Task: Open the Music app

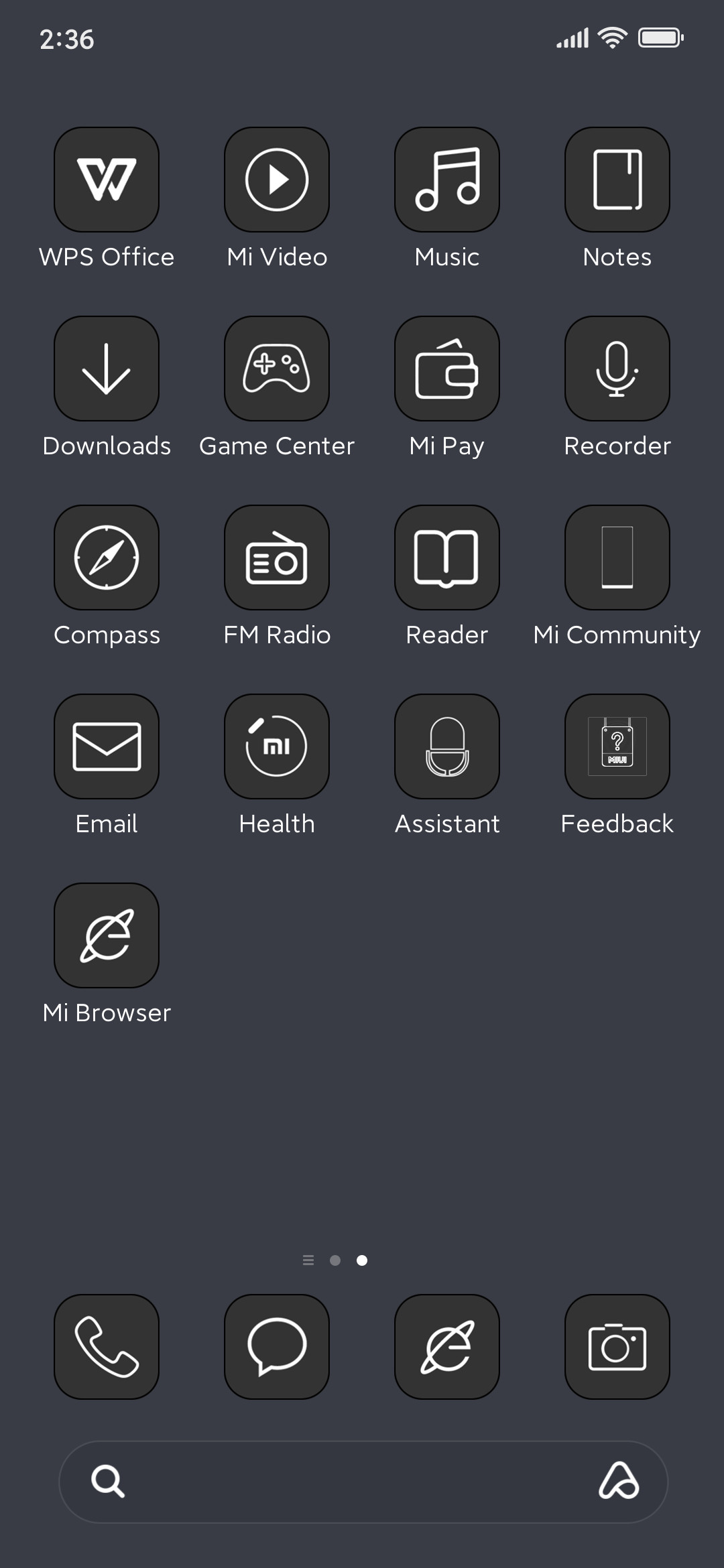Action: click(447, 180)
